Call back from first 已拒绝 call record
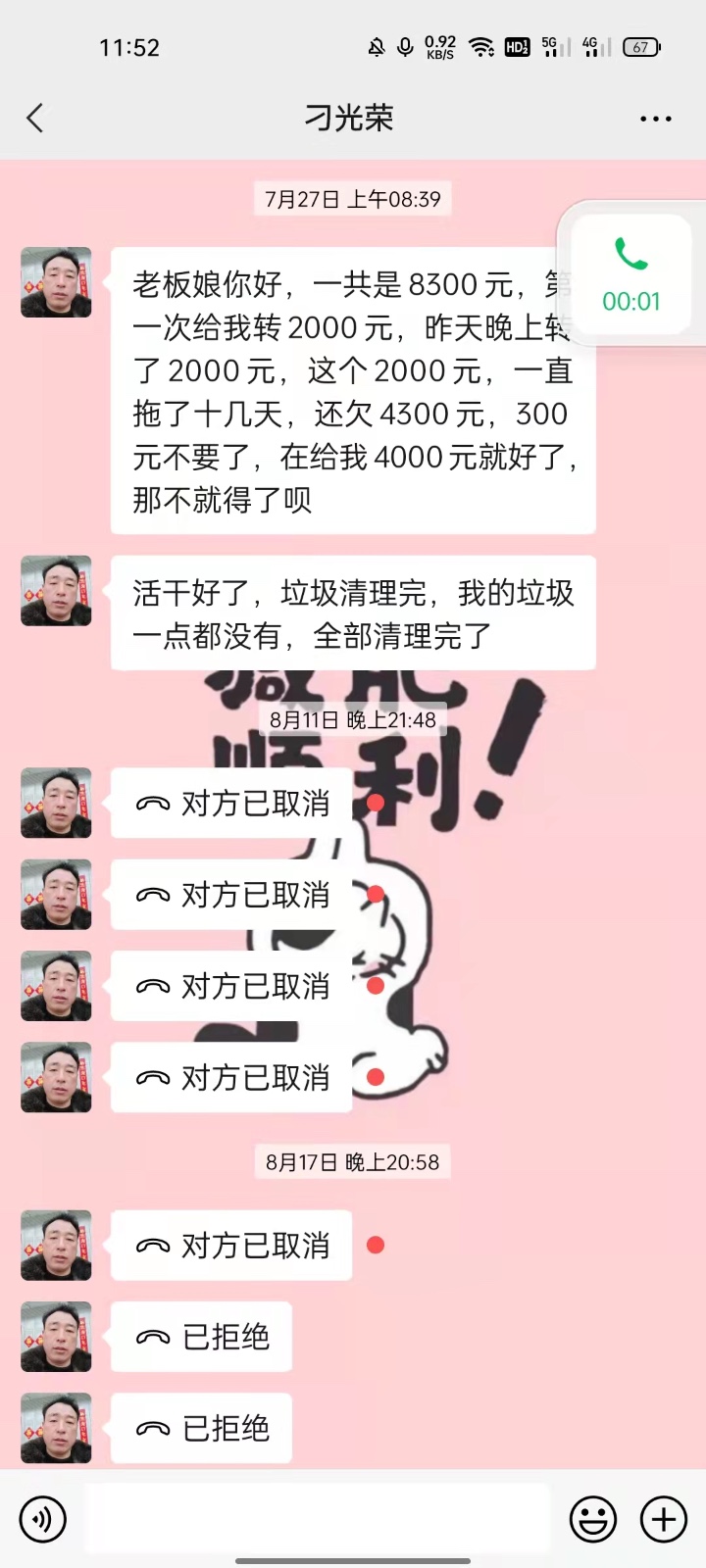This screenshot has height=1568, width=706. pos(202,1337)
